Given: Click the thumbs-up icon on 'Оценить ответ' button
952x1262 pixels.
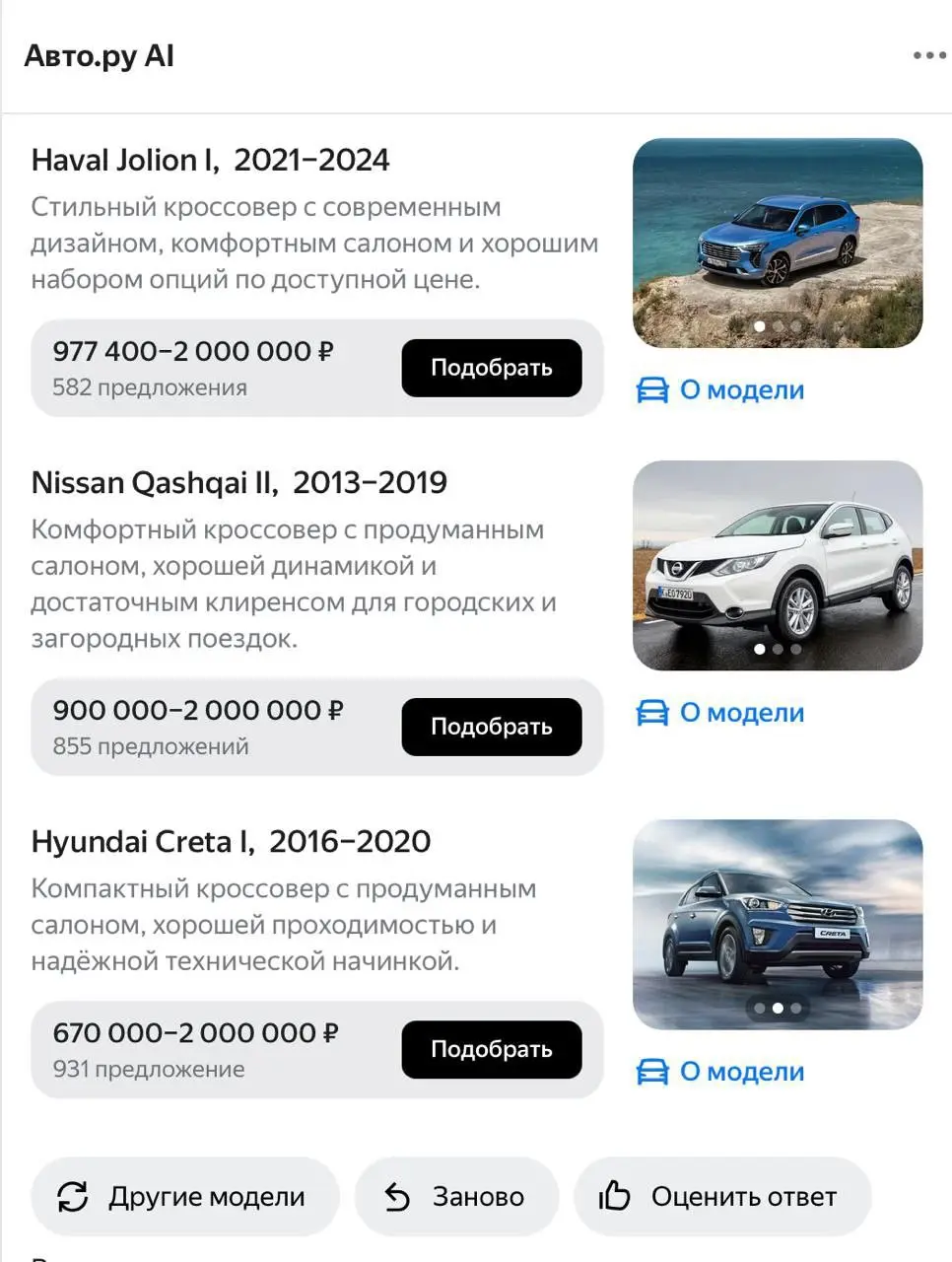Looking at the screenshot, I should (x=613, y=1197).
